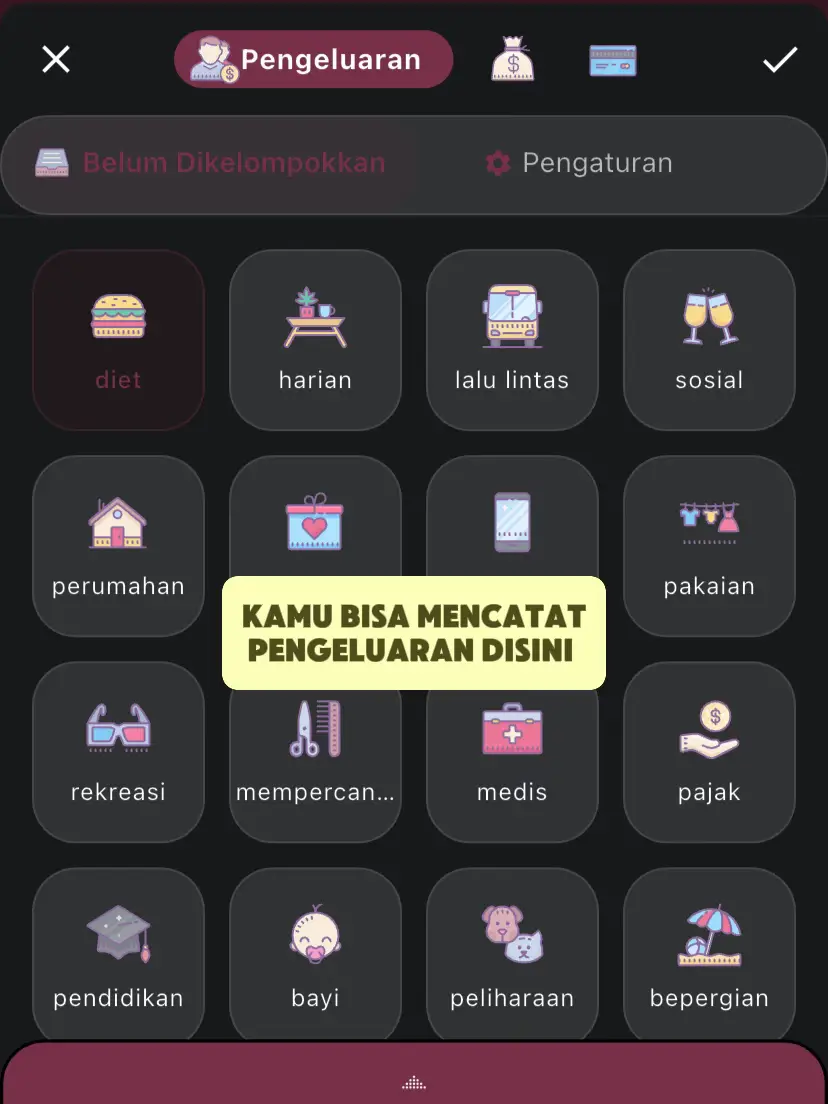Select the rekreasi category
This screenshot has height=1104, width=828.
tap(118, 752)
